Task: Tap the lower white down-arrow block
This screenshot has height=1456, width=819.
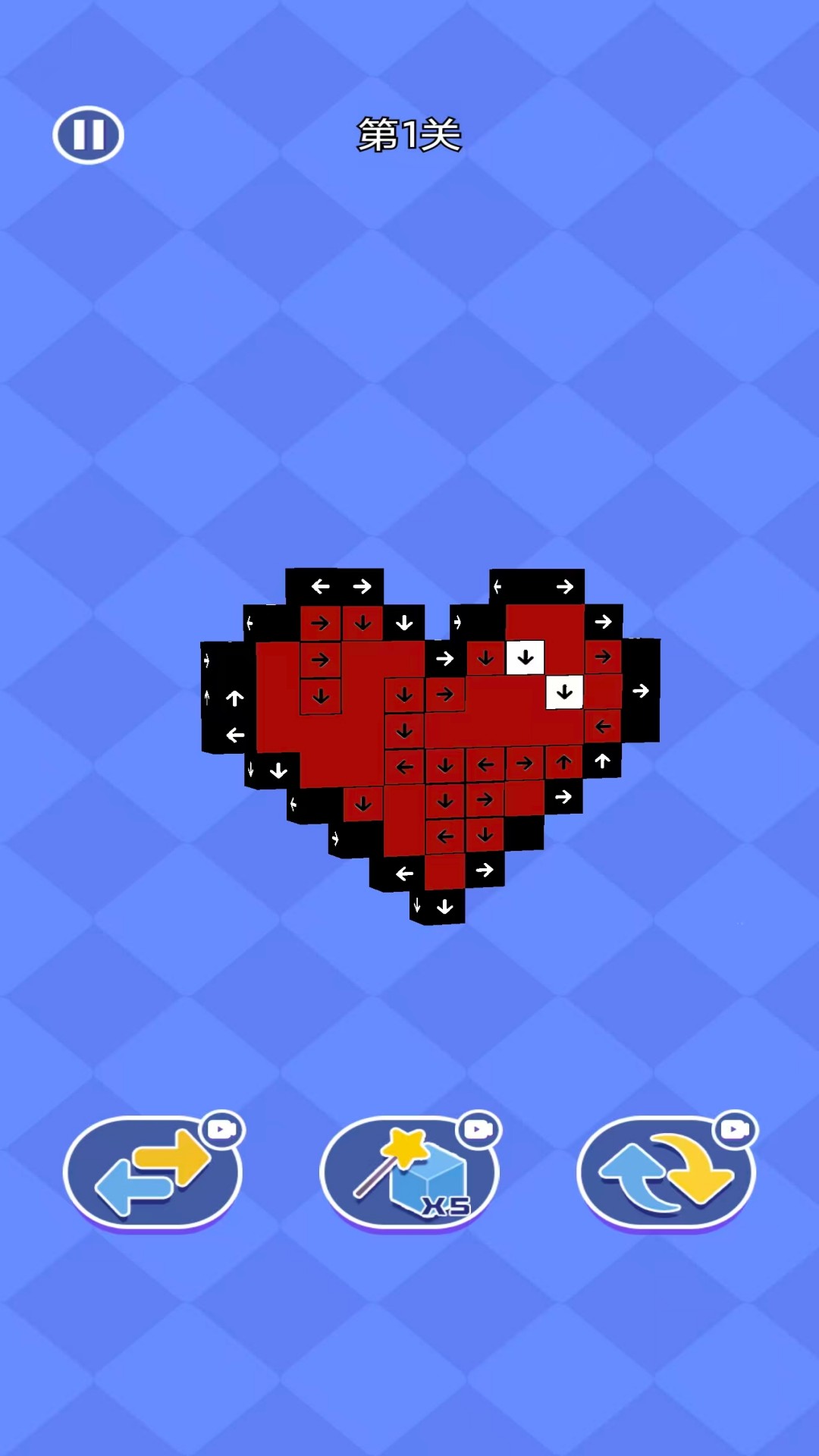Action: 564,692
